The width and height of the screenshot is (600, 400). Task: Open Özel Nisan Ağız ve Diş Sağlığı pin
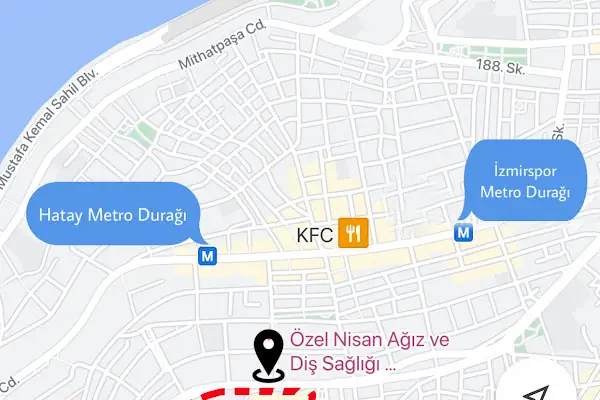pos(267,355)
